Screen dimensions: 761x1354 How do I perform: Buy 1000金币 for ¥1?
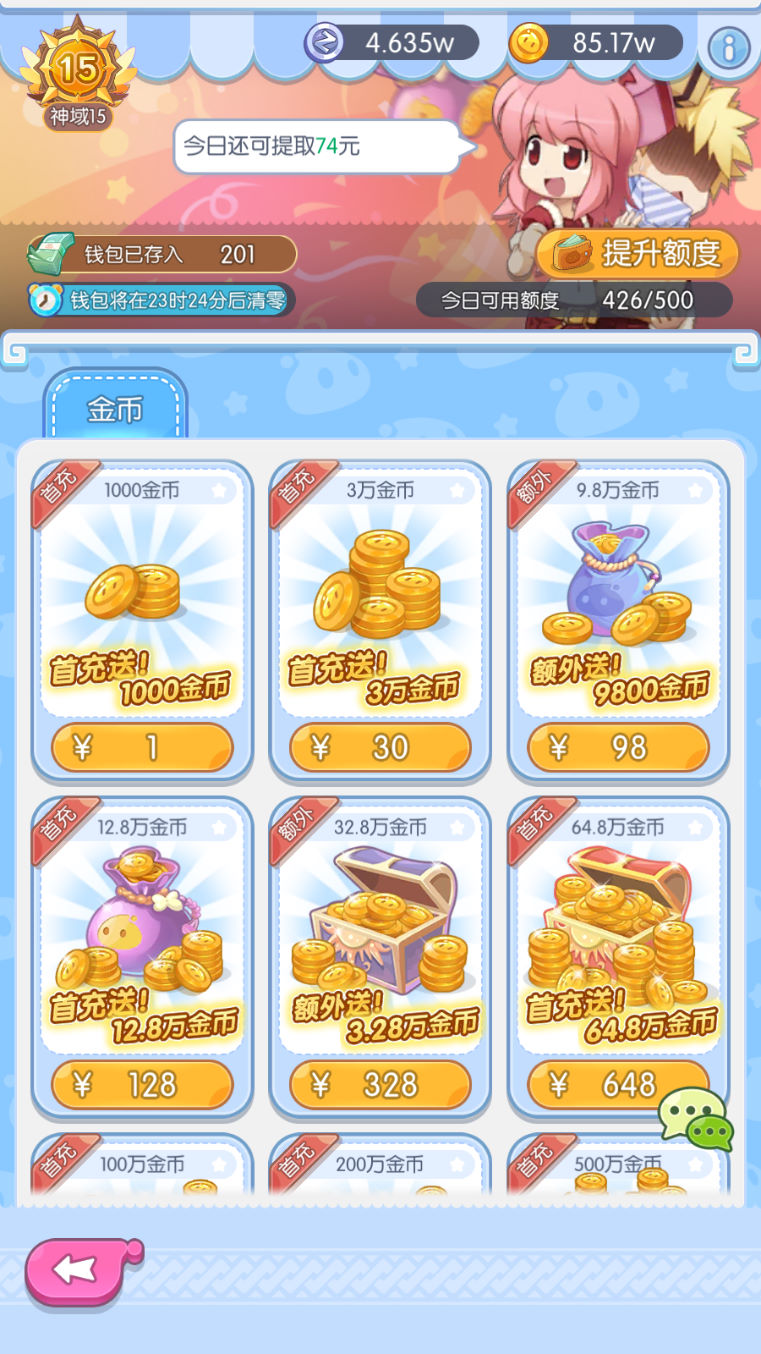coord(142,748)
